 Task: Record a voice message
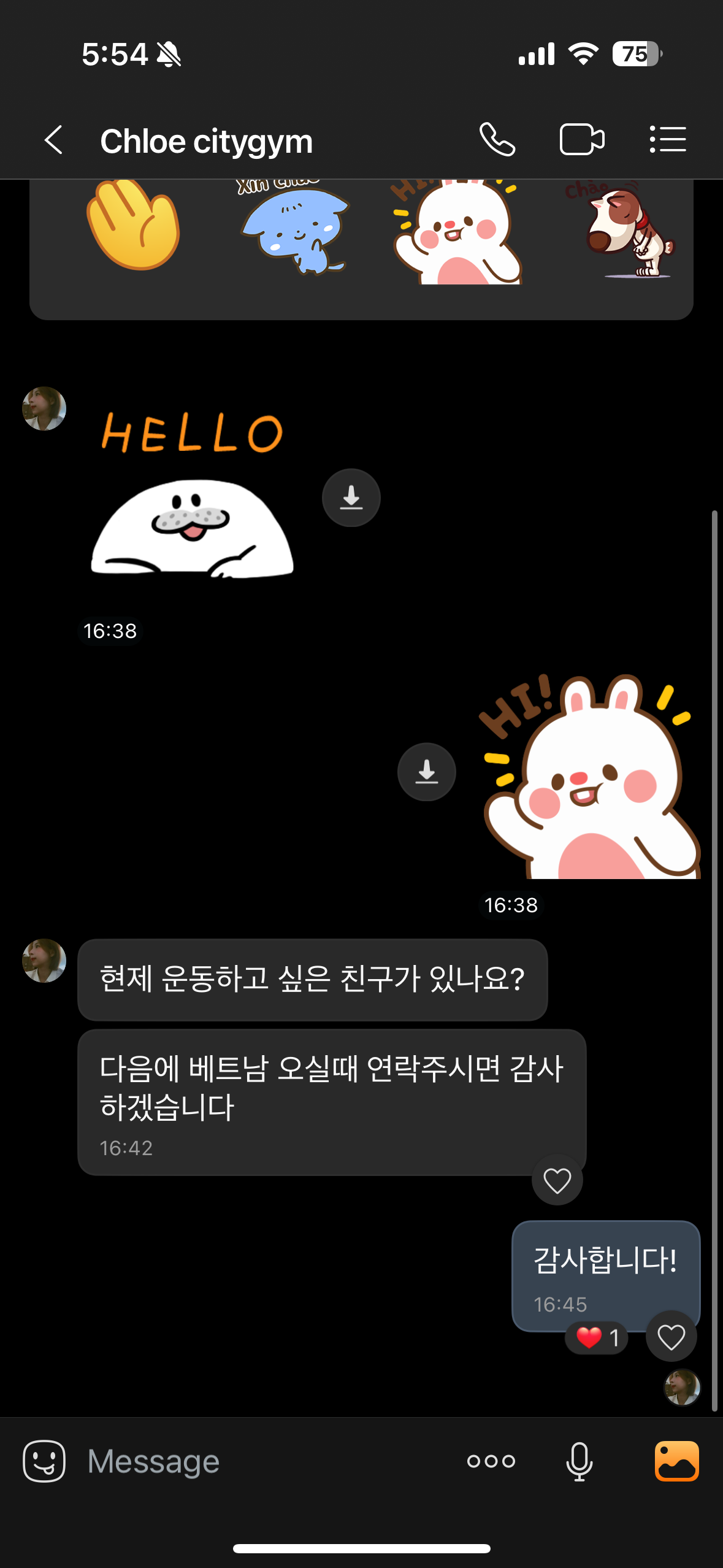579,1461
